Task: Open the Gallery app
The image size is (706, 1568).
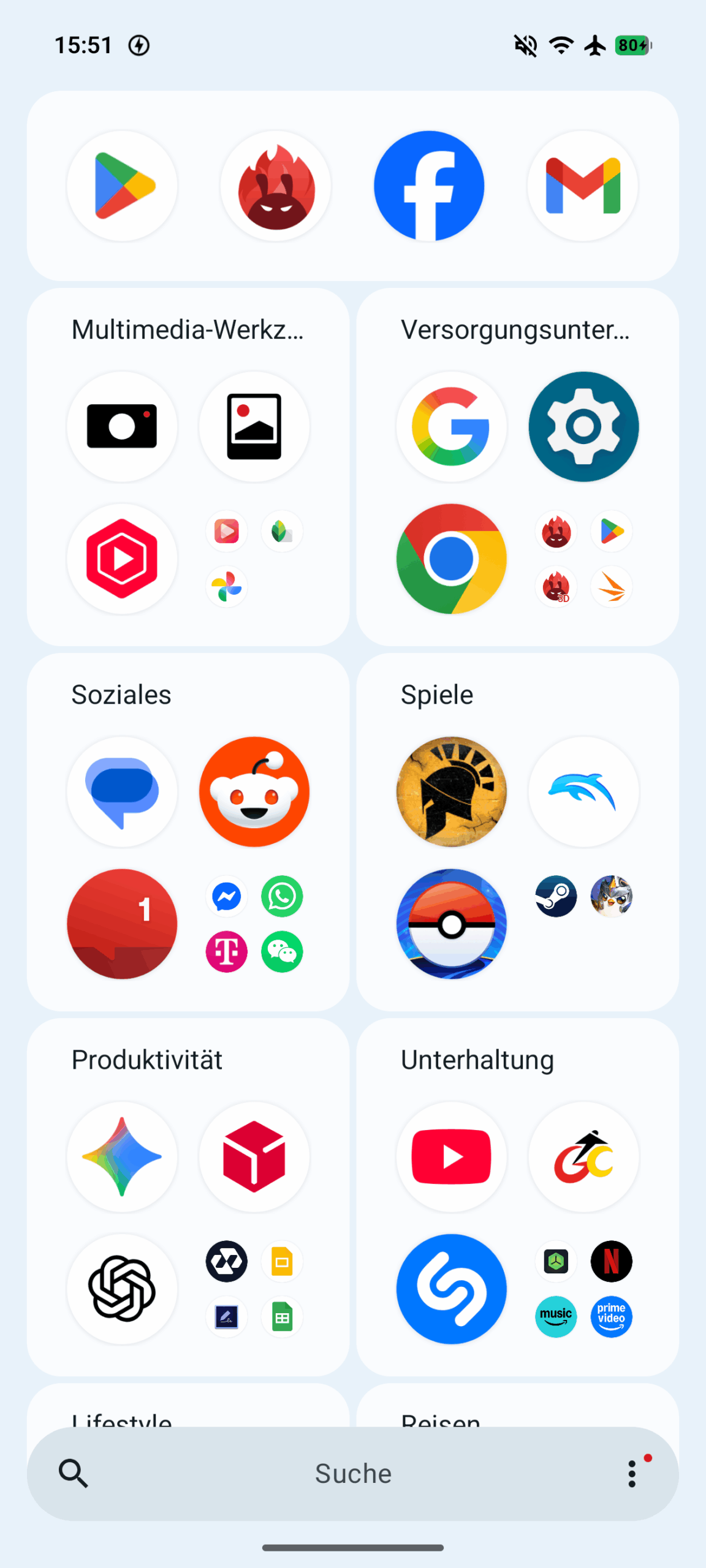Action: [254, 426]
